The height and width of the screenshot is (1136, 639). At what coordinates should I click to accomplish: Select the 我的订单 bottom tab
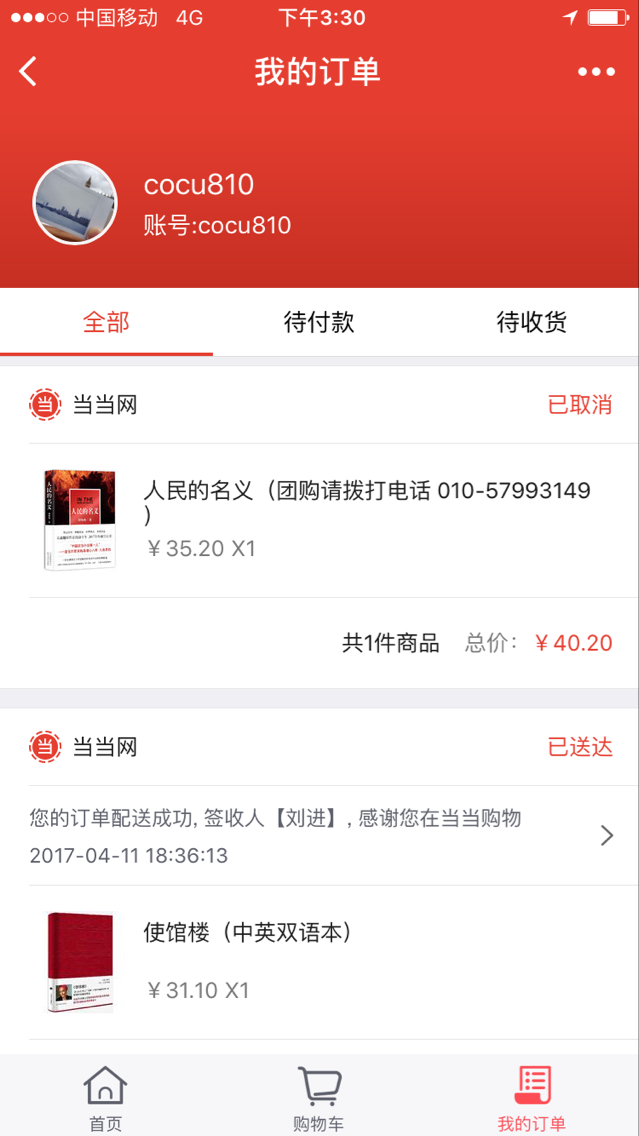(532, 1097)
